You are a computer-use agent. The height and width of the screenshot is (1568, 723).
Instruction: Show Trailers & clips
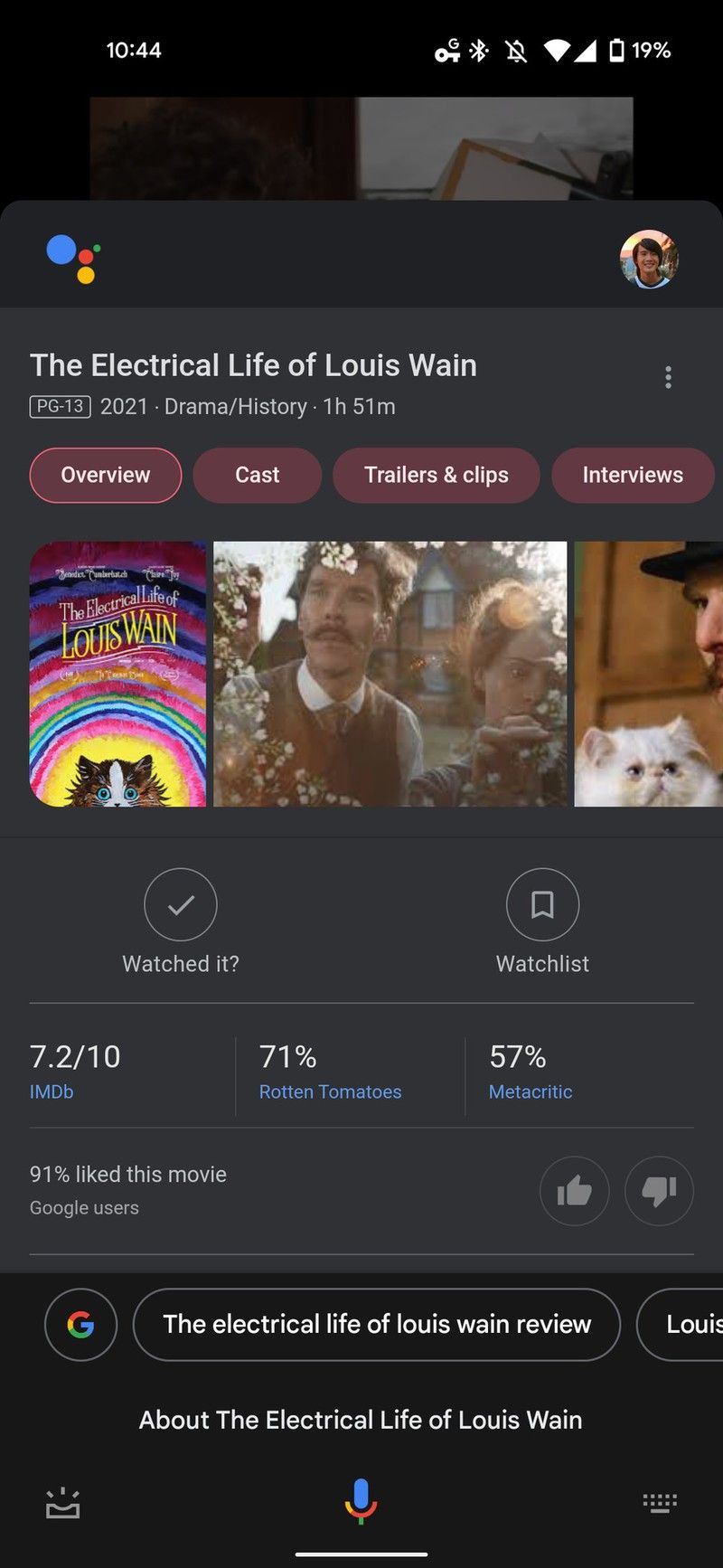tap(436, 475)
